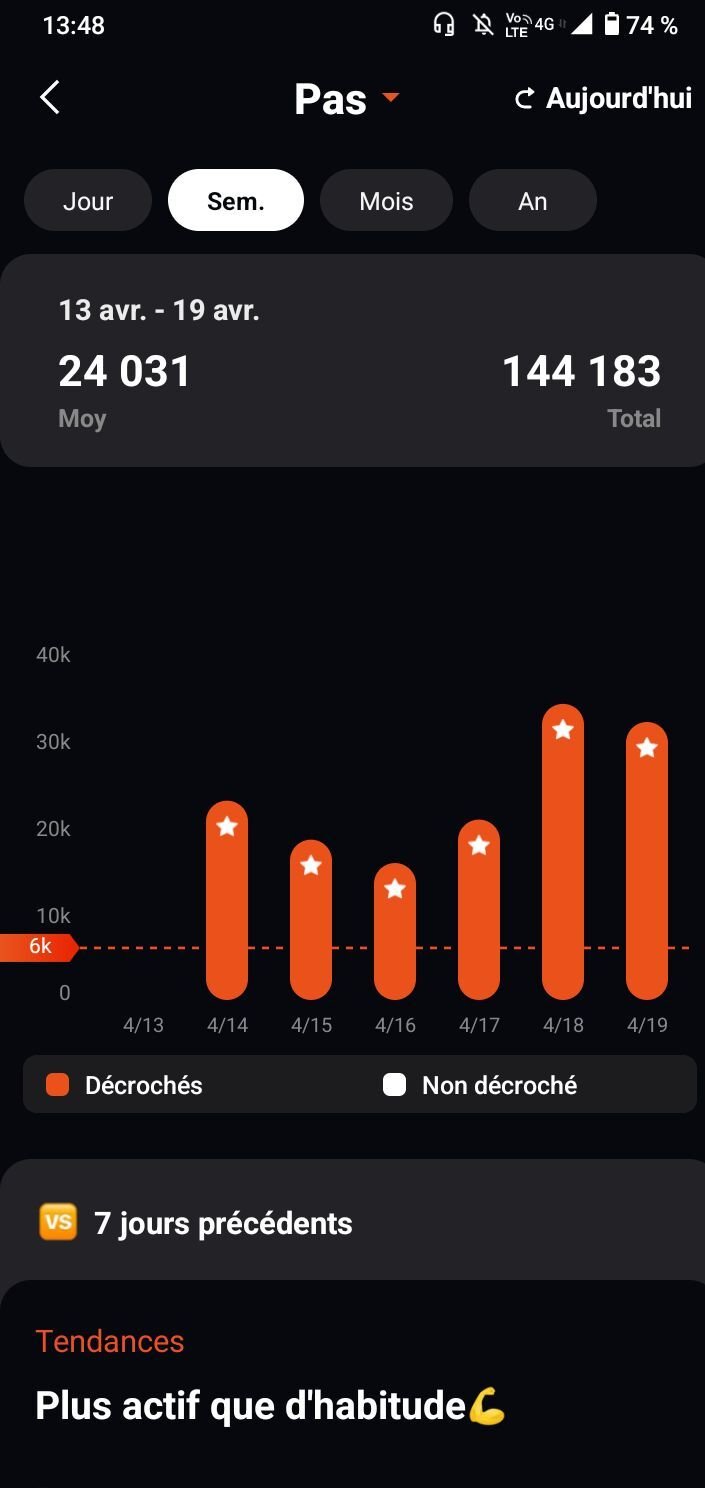Switch to the Mois view
Viewport: 705px width, 1488px height.
point(386,201)
